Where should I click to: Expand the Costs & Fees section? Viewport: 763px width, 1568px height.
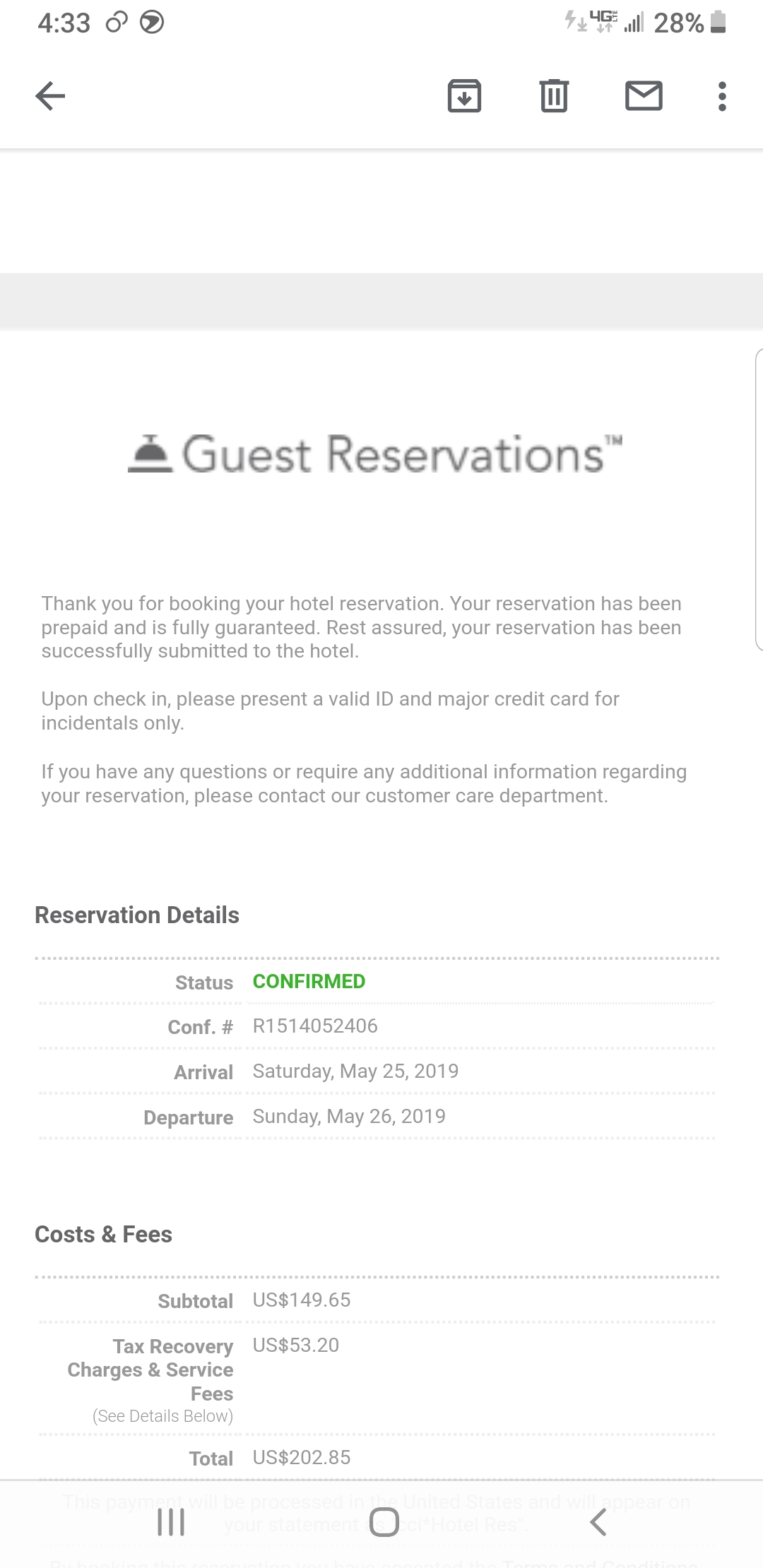coord(104,1233)
